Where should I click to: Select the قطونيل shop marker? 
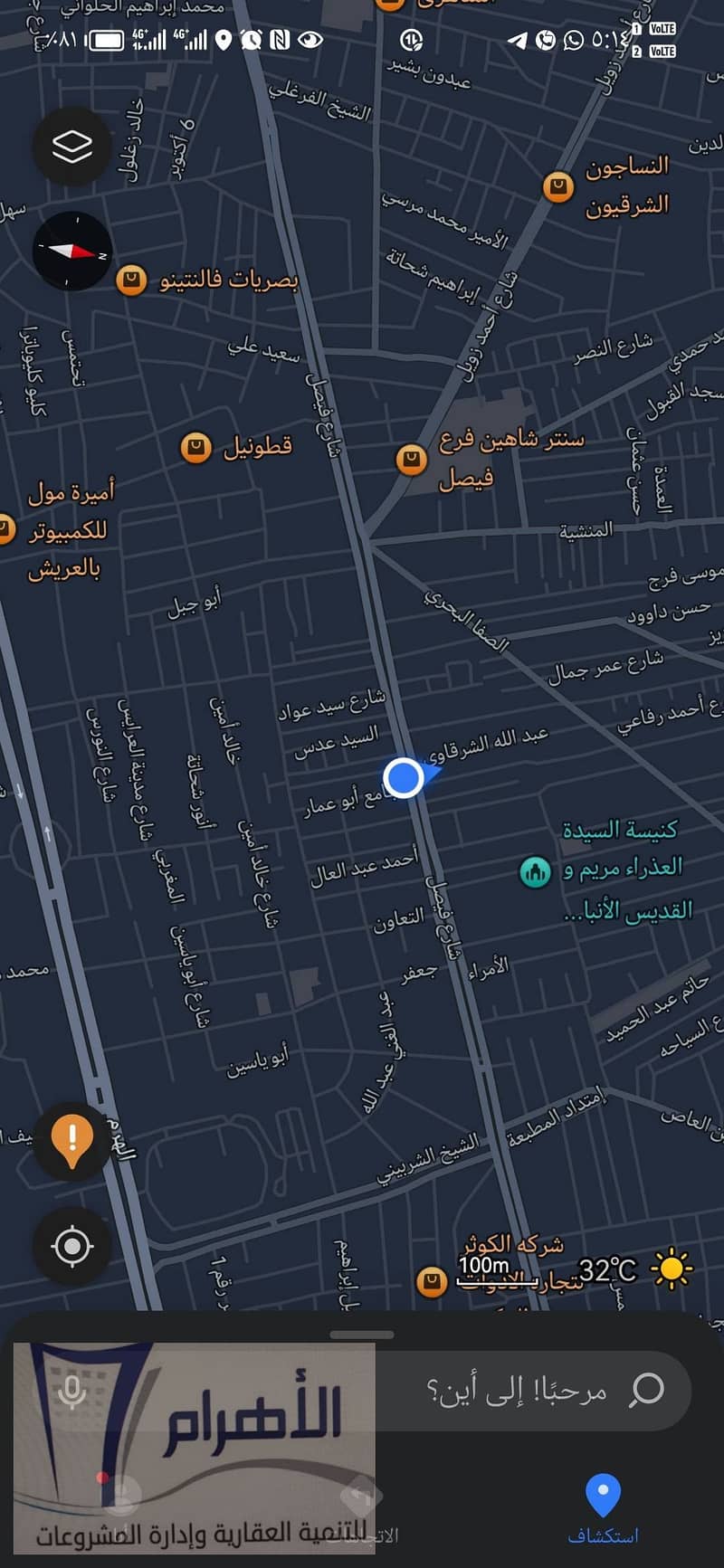(195, 447)
